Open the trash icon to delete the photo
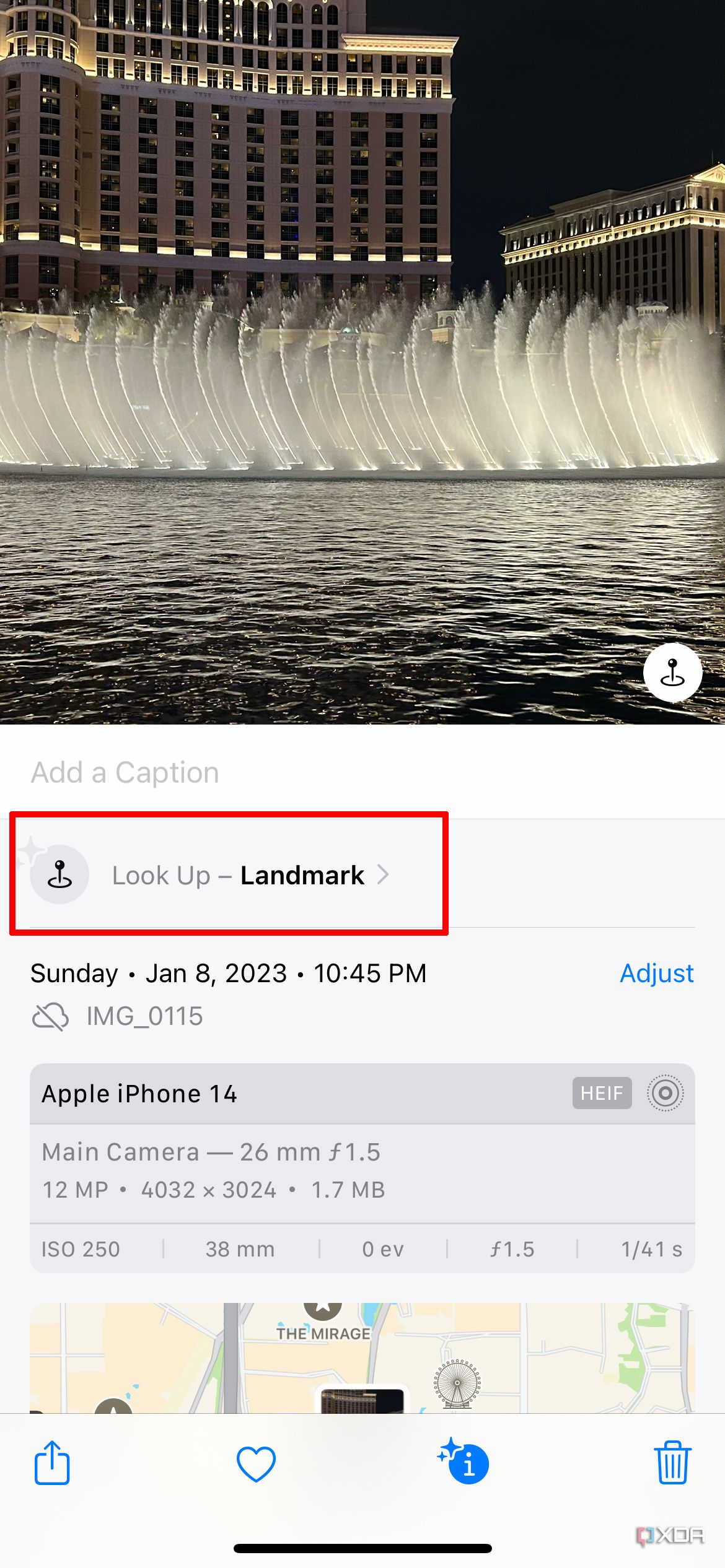Screen dimensions: 725x1568 point(673,1463)
